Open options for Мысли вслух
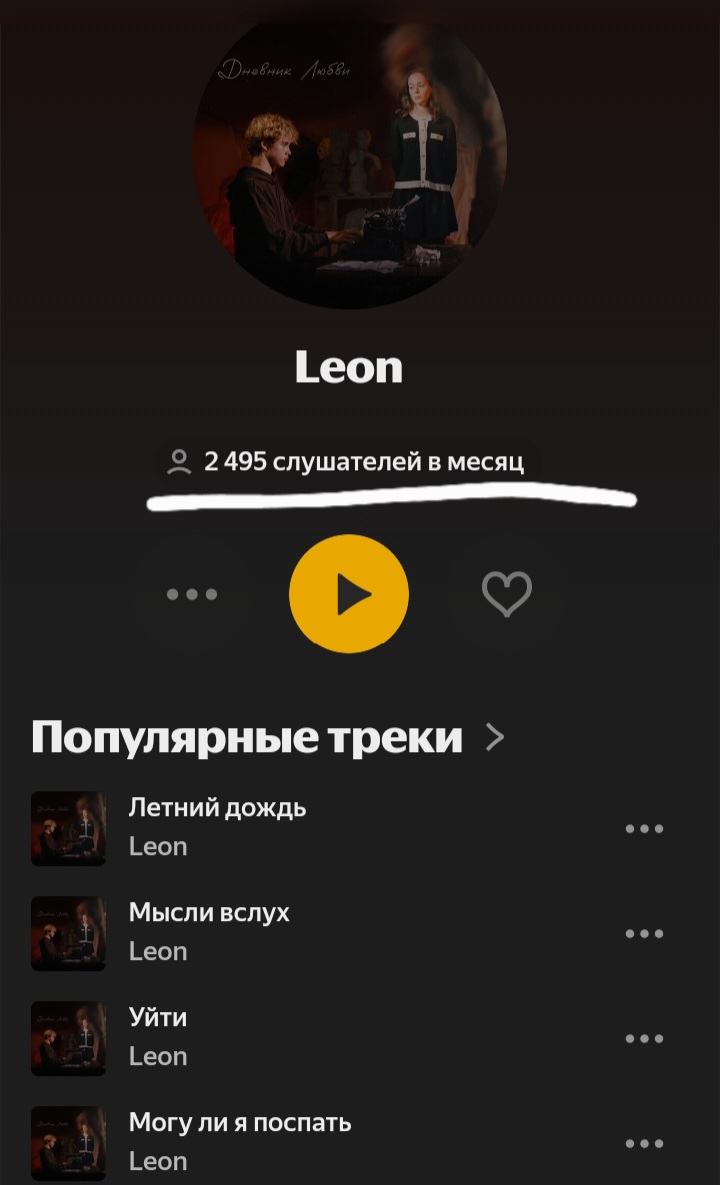The width and height of the screenshot is (720, 1185). click(x=644, y=933)
